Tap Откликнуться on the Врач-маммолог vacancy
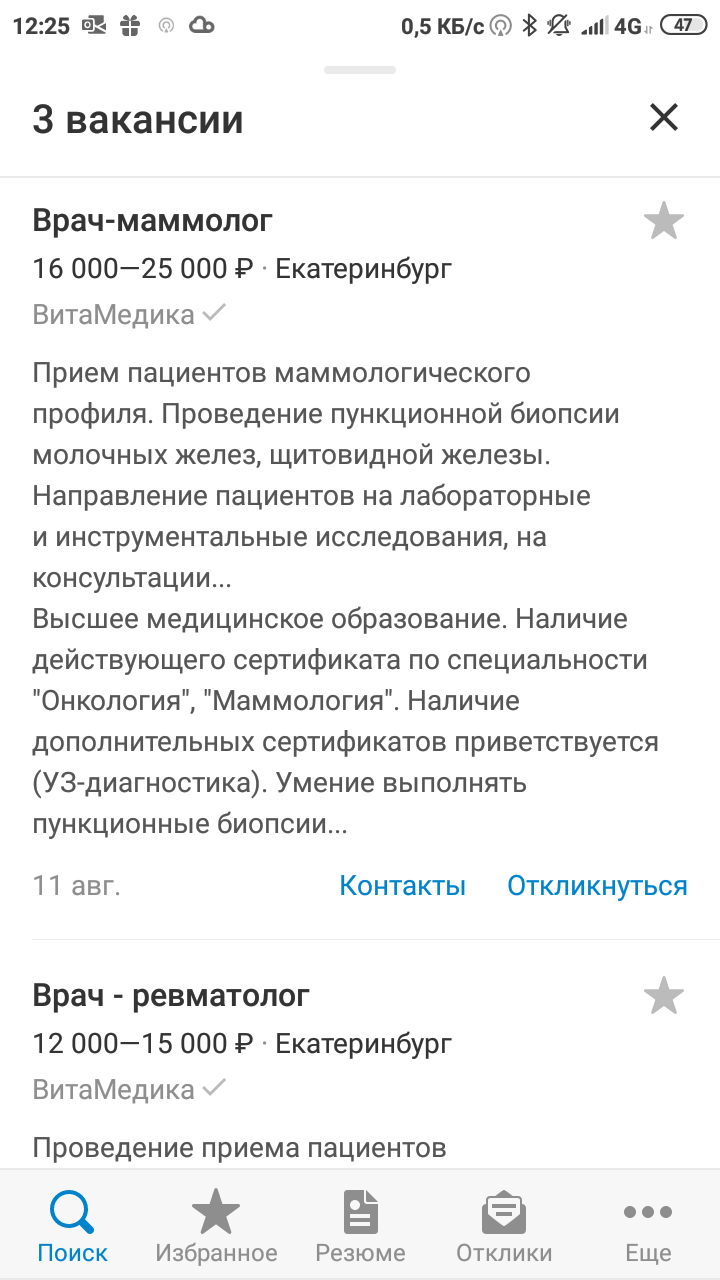720x1280 pixels. (x=597, y=886)
